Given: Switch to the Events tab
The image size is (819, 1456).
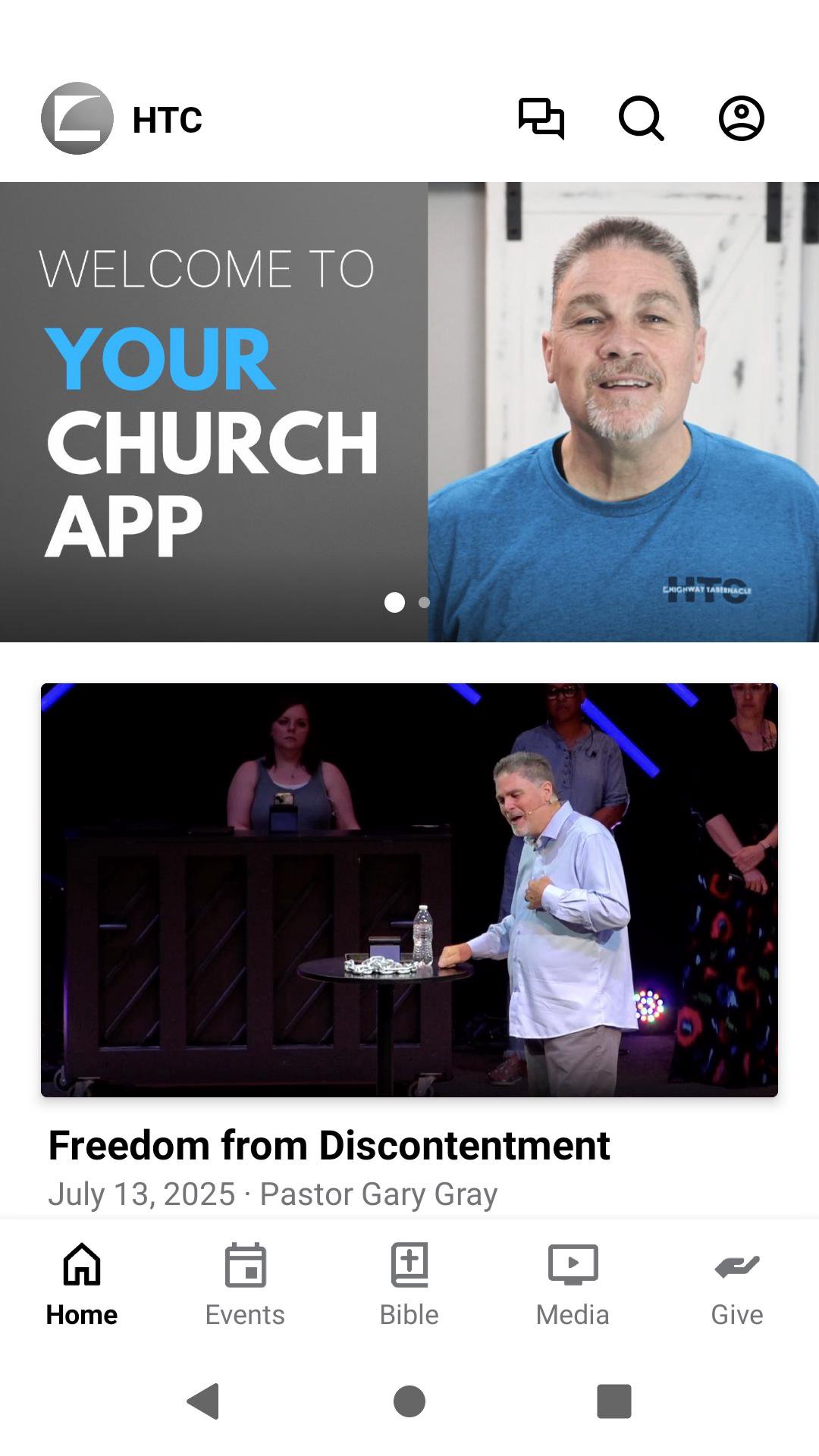Looking at the screenshot, I should [245, 1285].
